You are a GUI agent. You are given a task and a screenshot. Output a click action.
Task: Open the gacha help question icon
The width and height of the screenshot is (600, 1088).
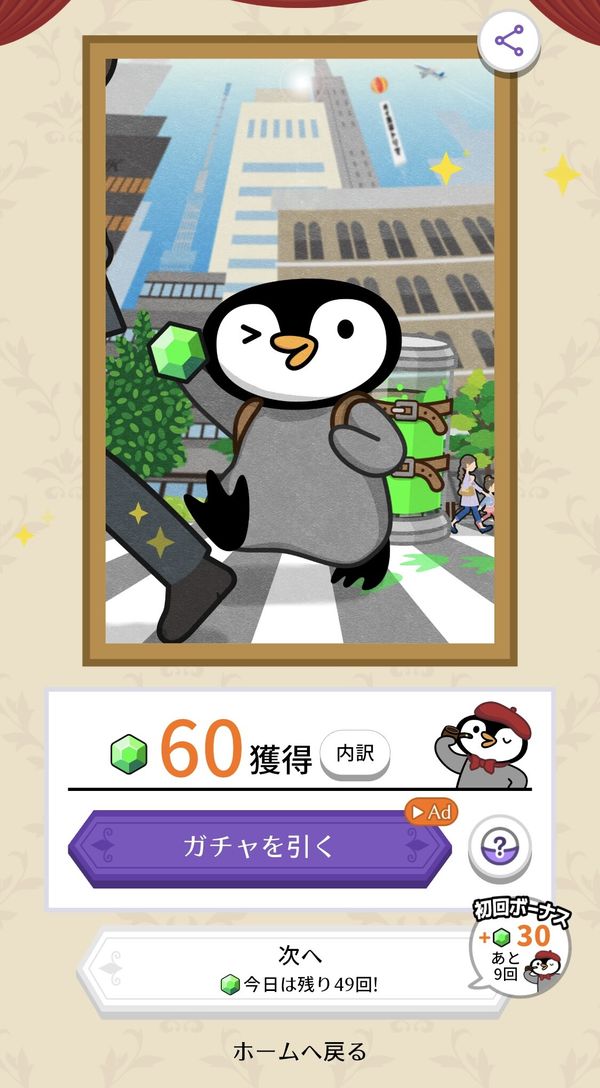[499, 848]
